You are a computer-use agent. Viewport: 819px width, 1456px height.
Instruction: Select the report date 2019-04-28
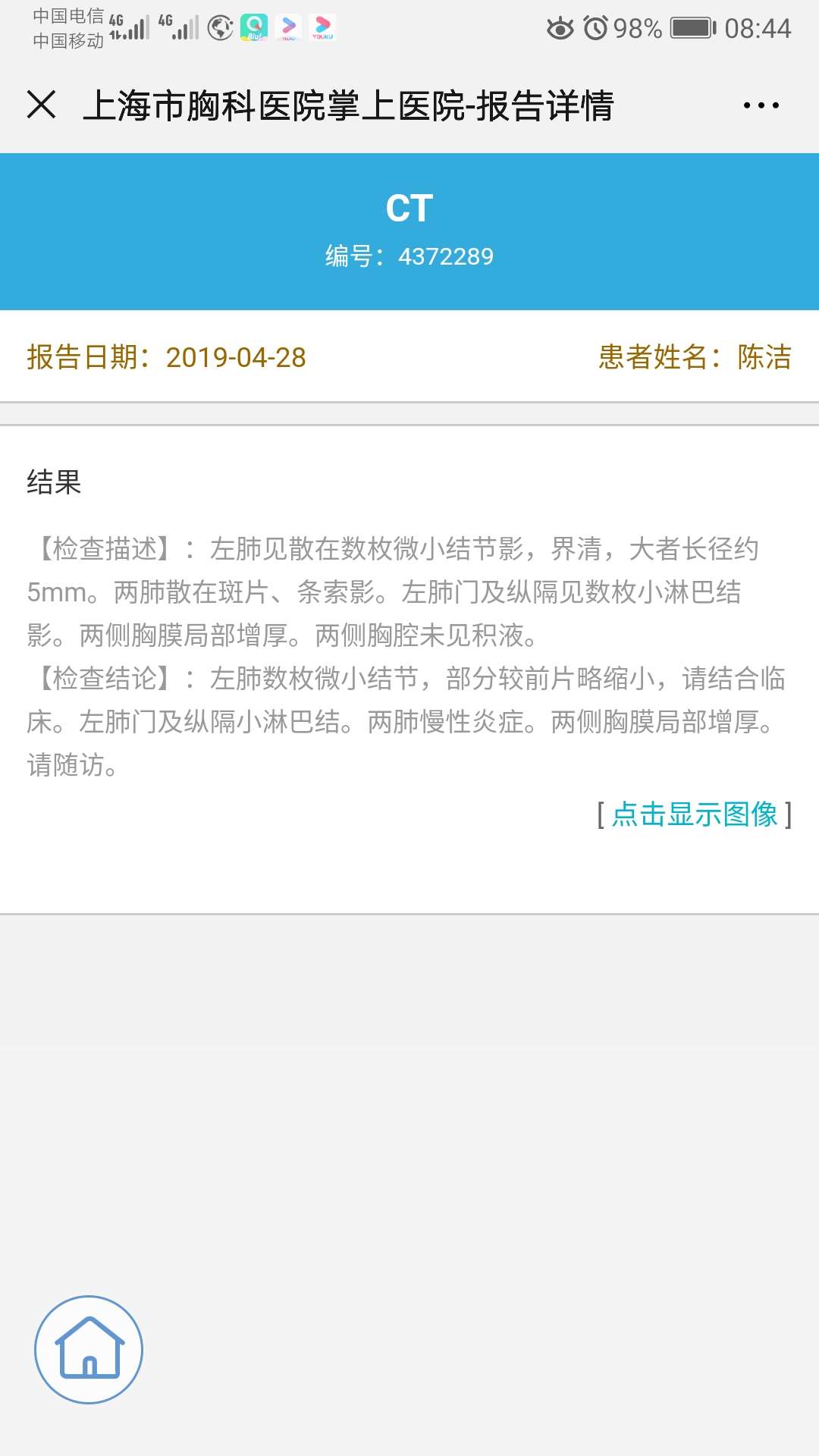point(236,359)
